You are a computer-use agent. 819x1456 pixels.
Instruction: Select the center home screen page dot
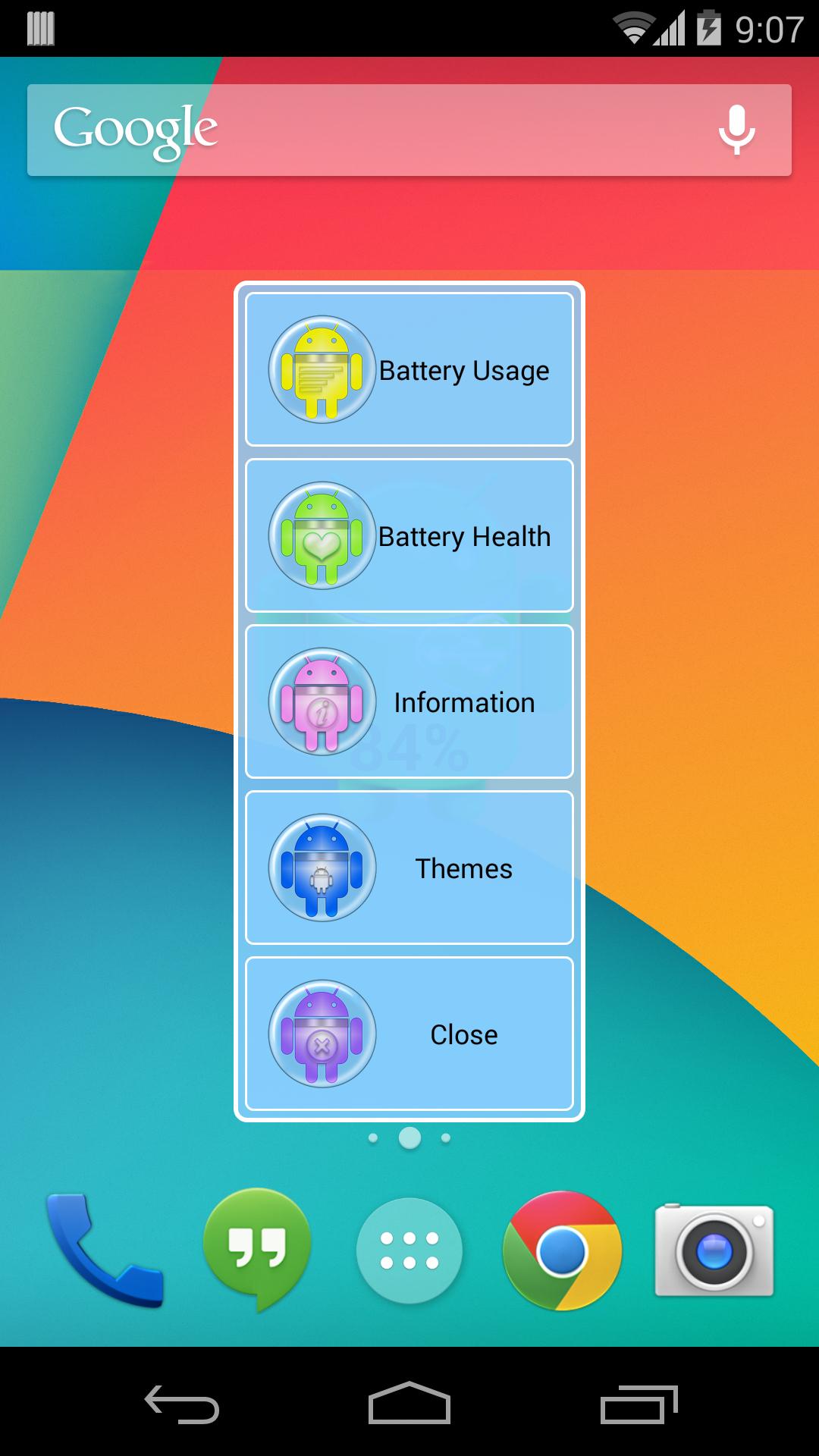click(x=409, y=1137)
